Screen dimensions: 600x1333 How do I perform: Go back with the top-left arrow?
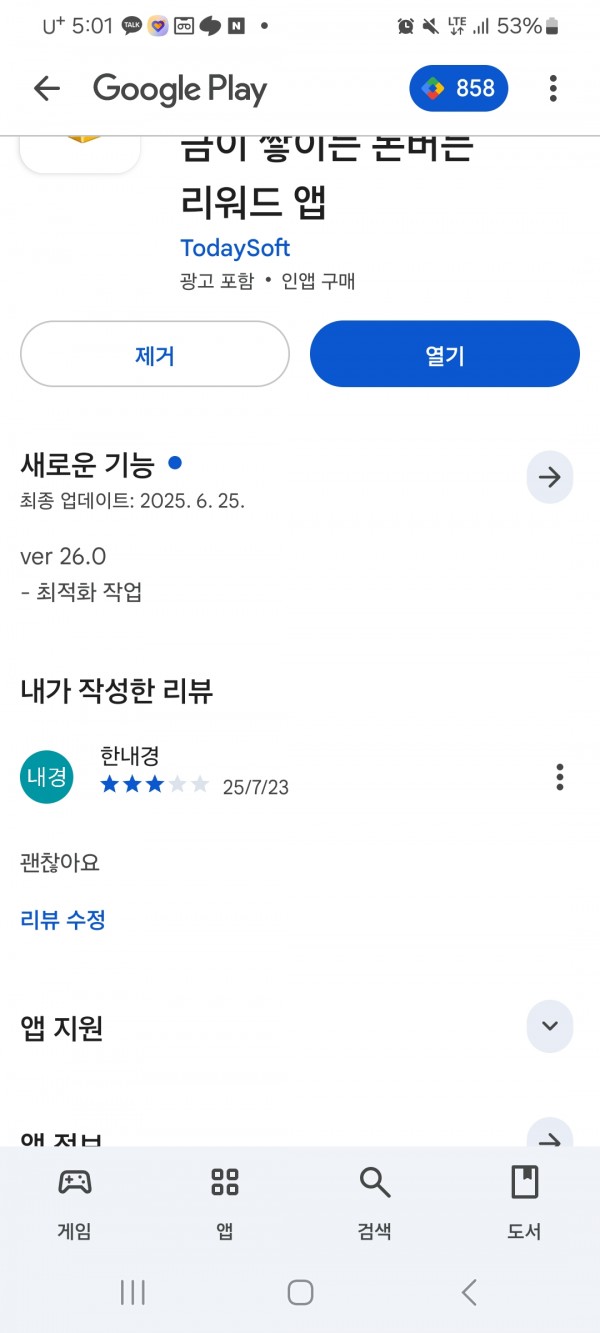tap(47, 88)
